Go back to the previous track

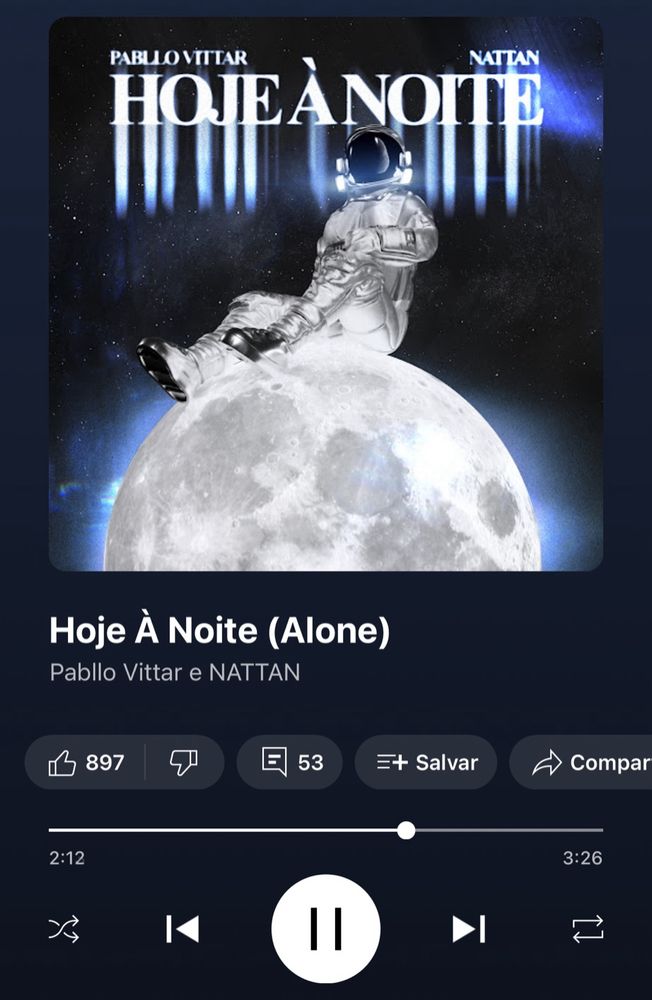click(x=183, y=929)
